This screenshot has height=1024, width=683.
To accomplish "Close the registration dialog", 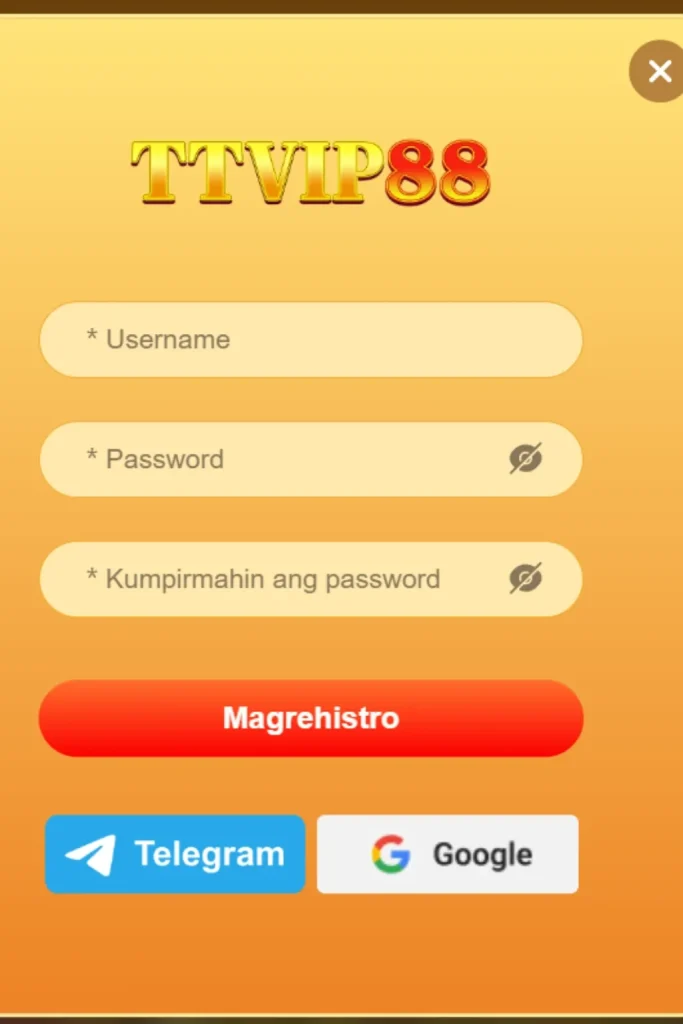I will 659,72.
